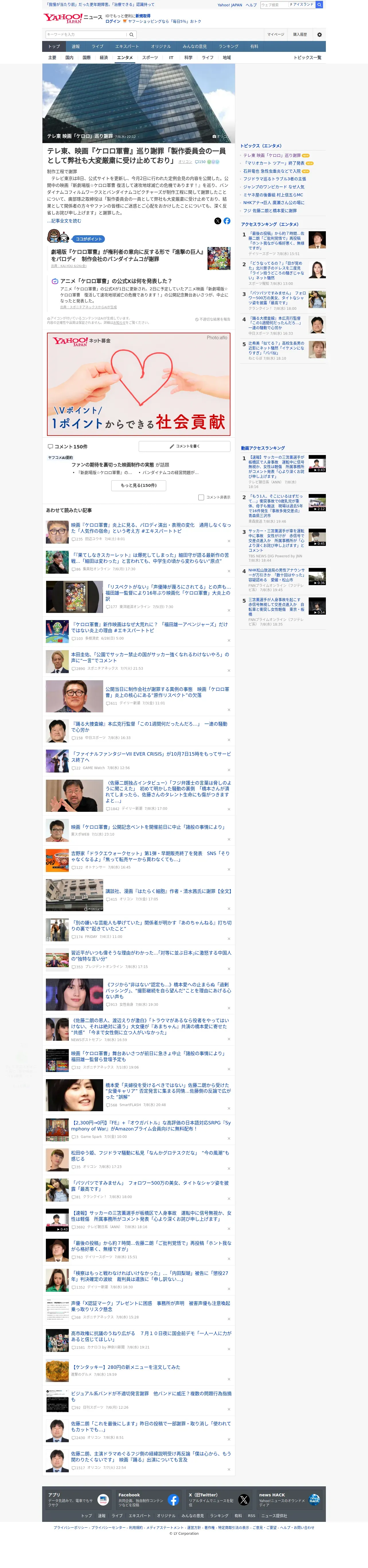This screenshot has height=1568, width=368.
Task: Open the 記事全文を読む link
Action: 64,221
